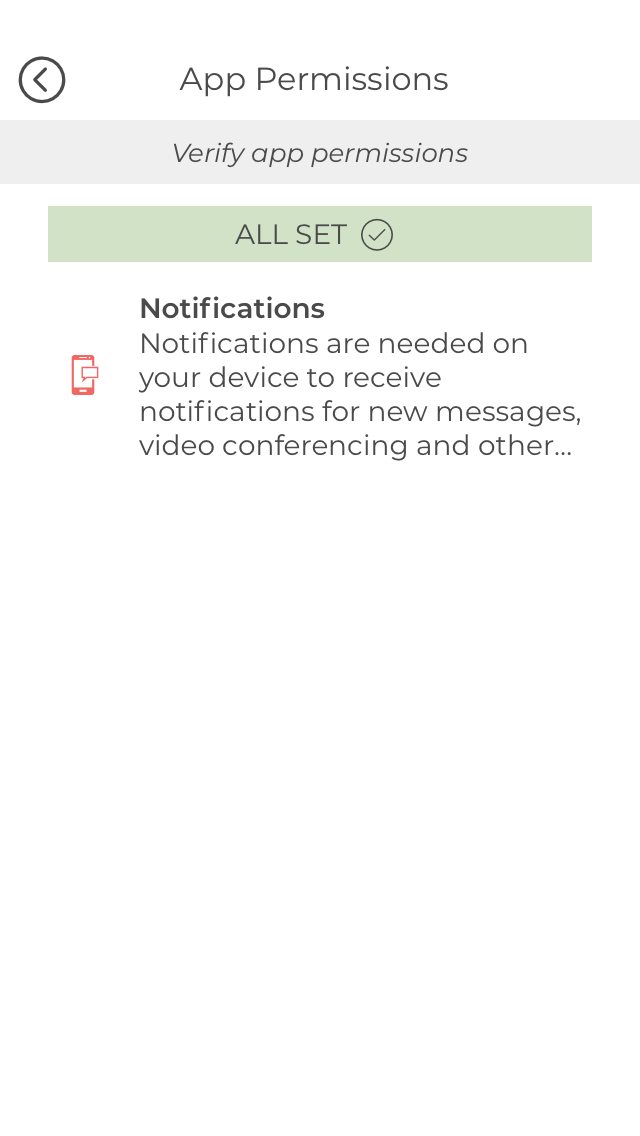Go back from App Permissions
The height and width of the screenshot is (1136, 640).
(x=42, y=80)
